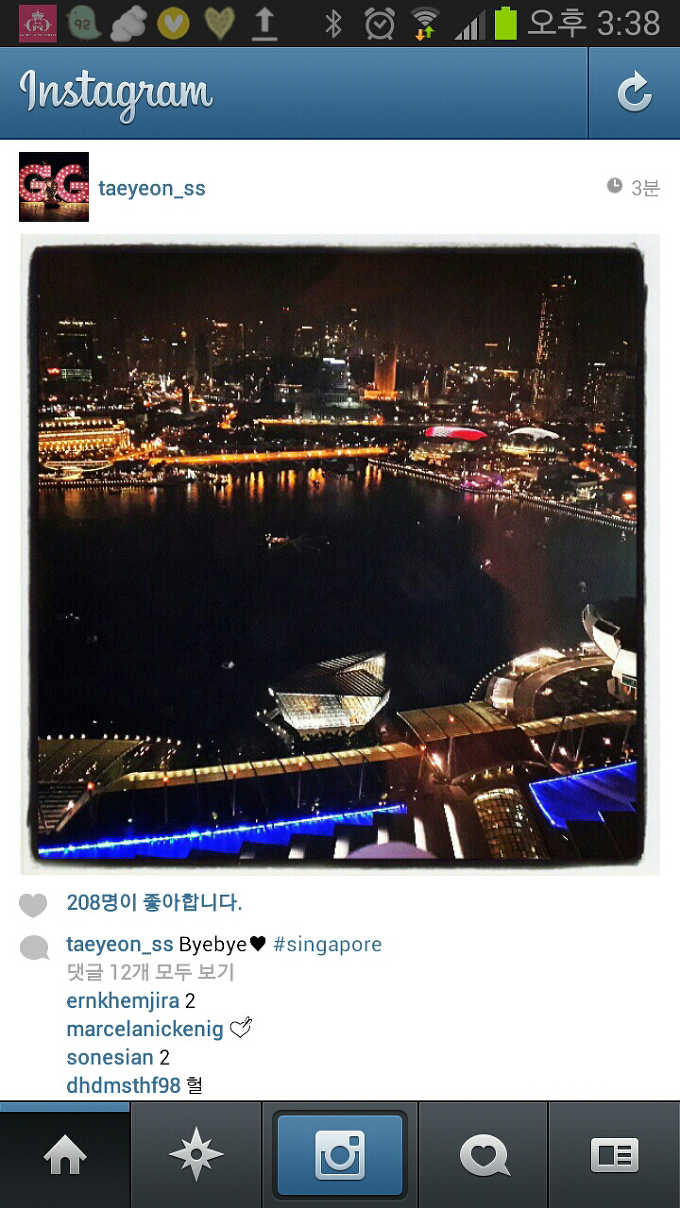Open ernkhemjira's profile

click(x=122, y=1000)
